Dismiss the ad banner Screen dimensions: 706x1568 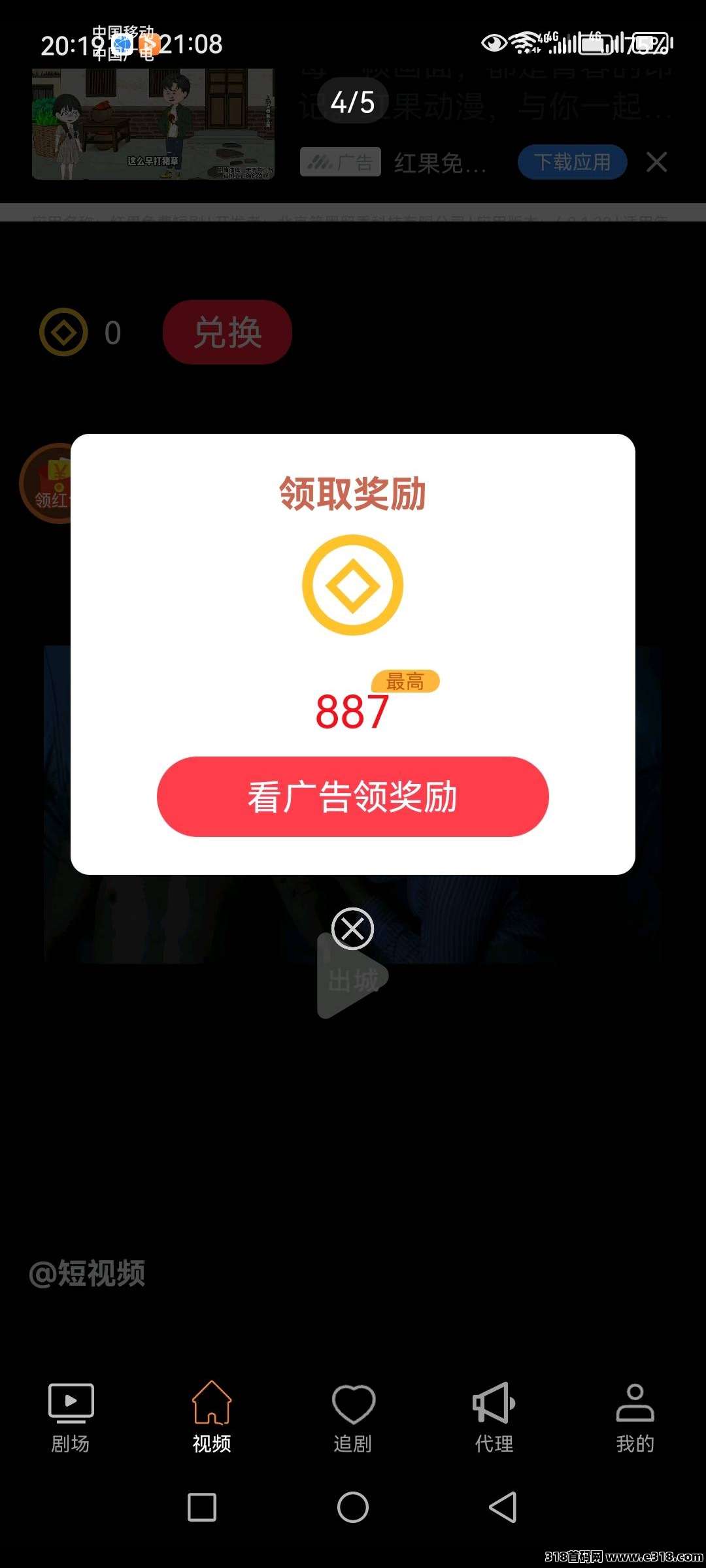coord(656,162)
